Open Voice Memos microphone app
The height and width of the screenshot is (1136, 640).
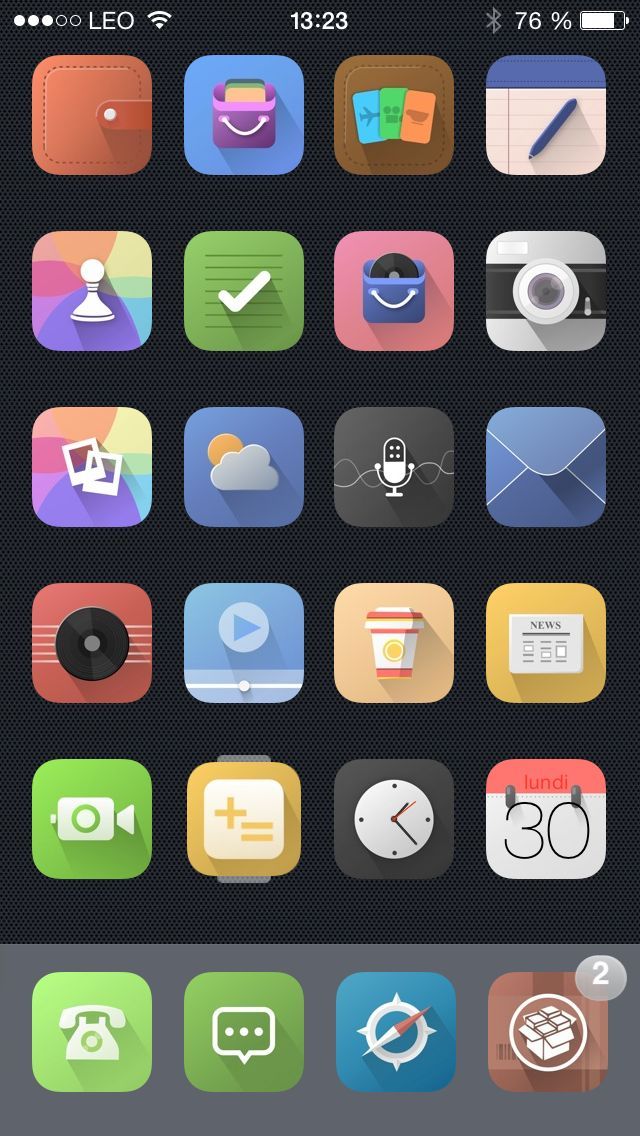point(394,467)
